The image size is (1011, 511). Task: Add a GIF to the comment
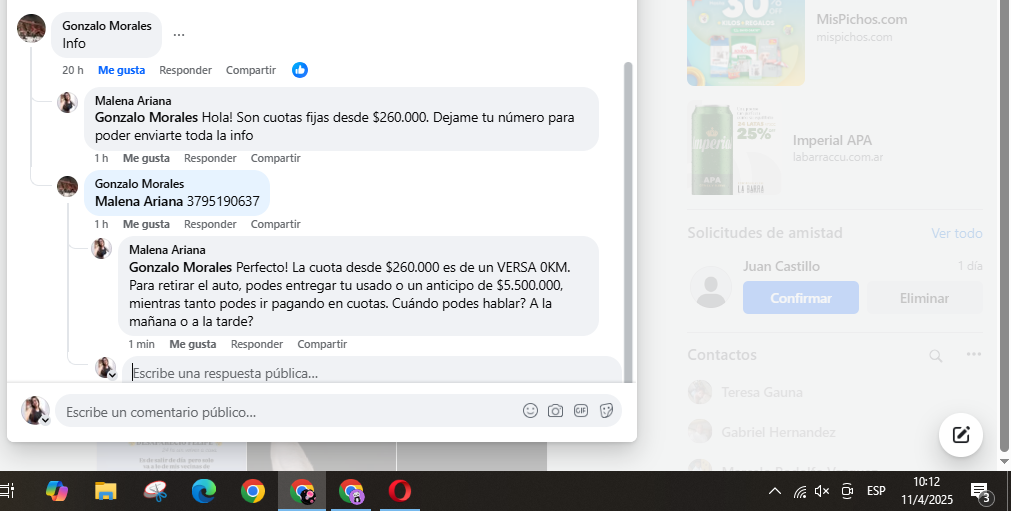pos(581,411)
